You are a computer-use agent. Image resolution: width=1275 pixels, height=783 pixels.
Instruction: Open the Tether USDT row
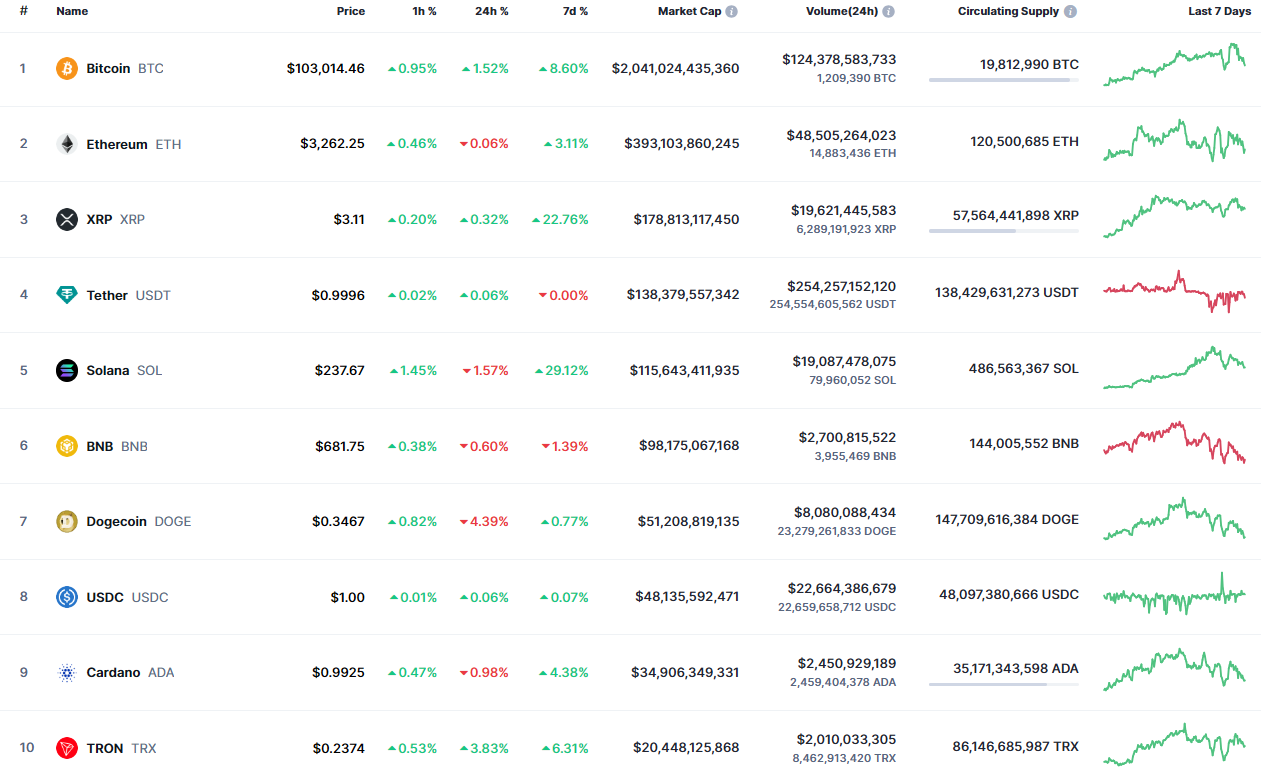tap(107, 295)
